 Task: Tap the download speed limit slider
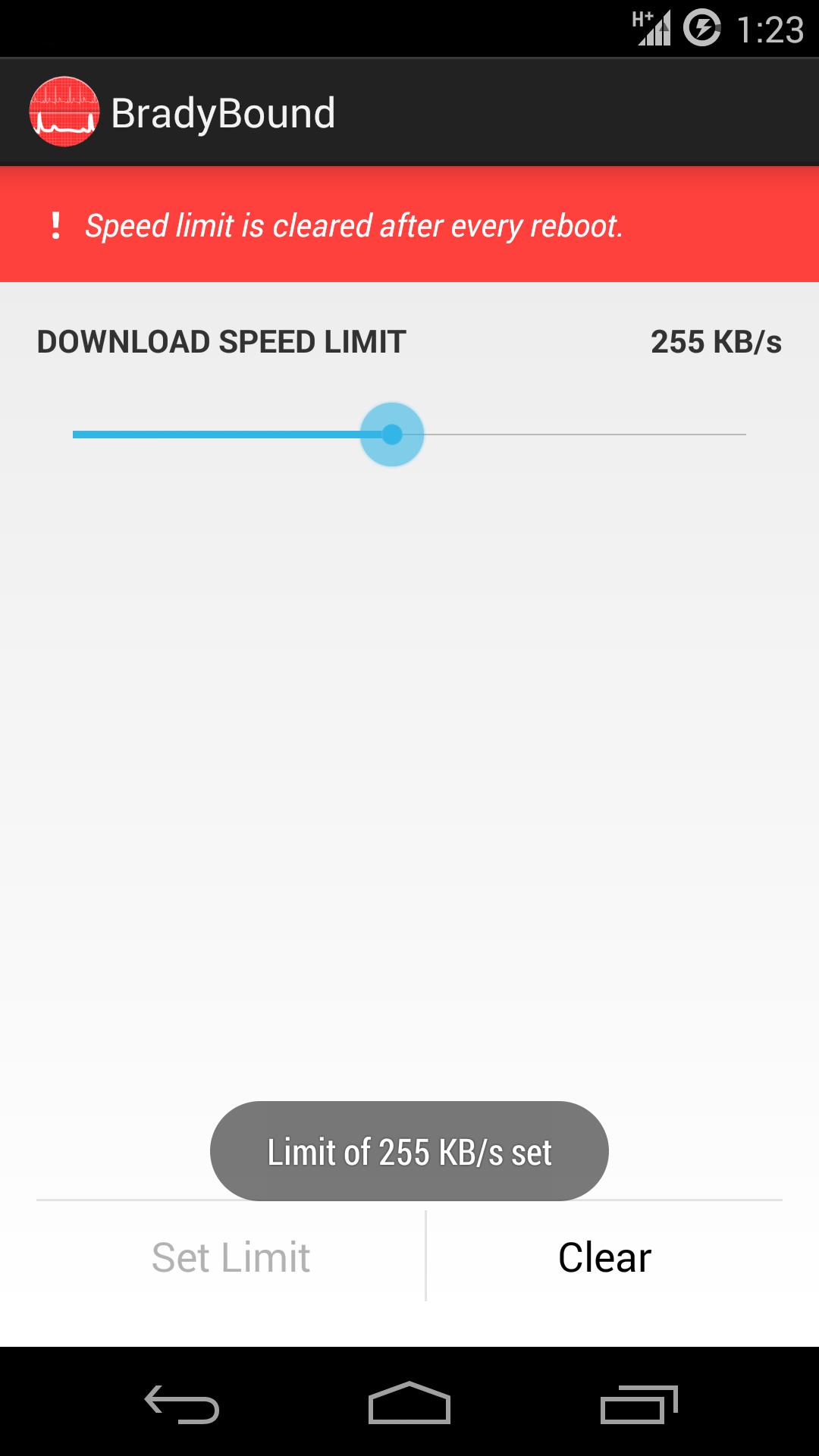coord(392,435)
